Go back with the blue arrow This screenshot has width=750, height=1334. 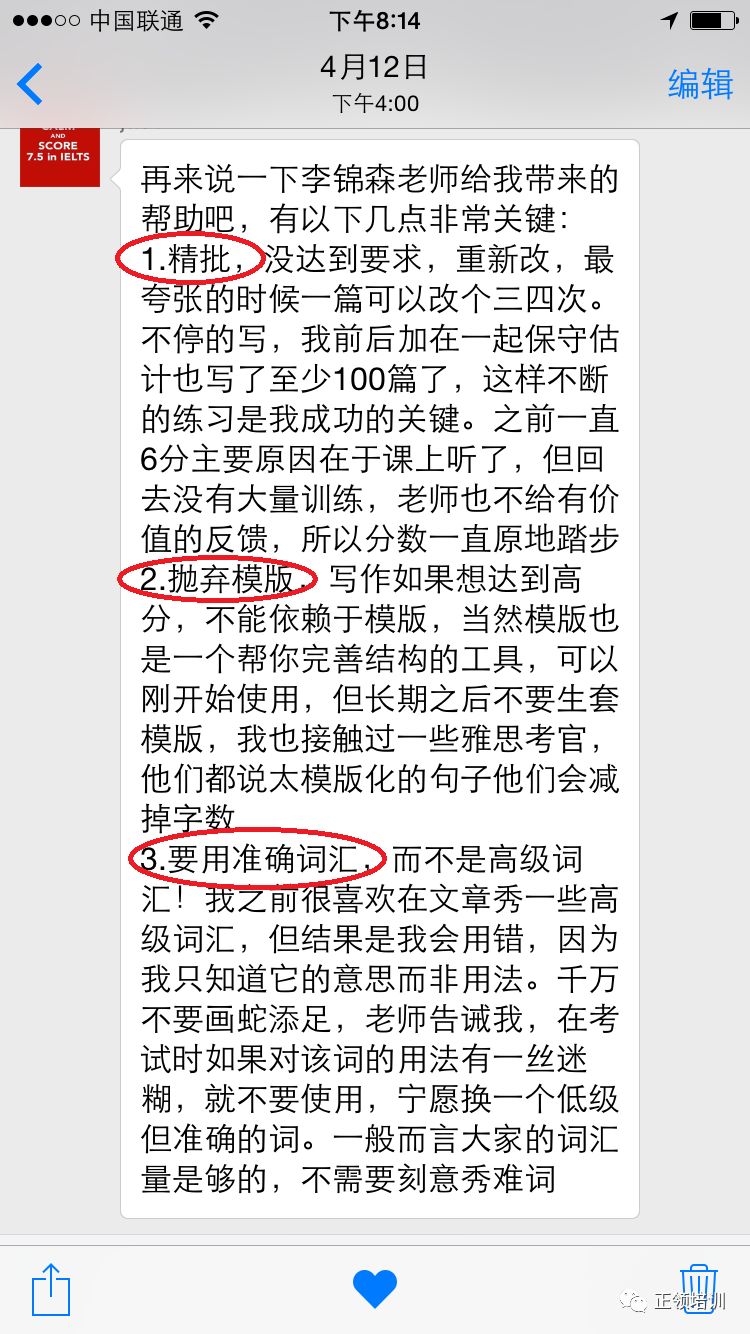(31, 85)
